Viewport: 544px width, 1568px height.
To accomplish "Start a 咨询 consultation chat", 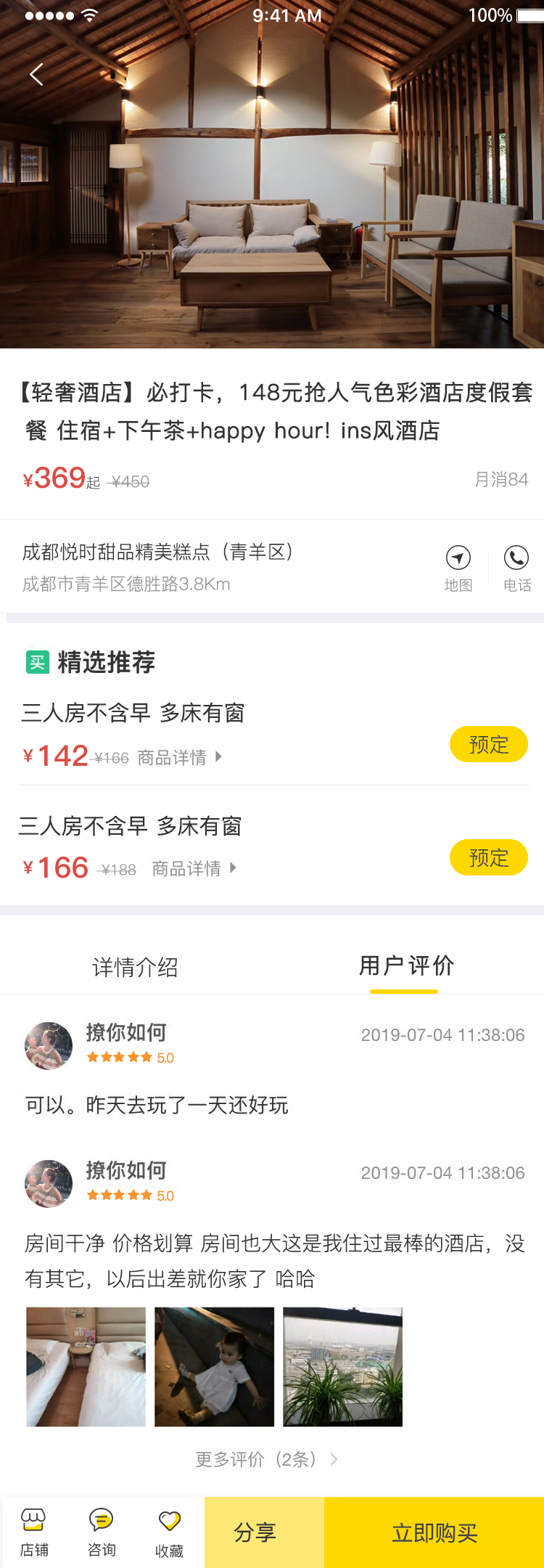I will pos(102,1532).
